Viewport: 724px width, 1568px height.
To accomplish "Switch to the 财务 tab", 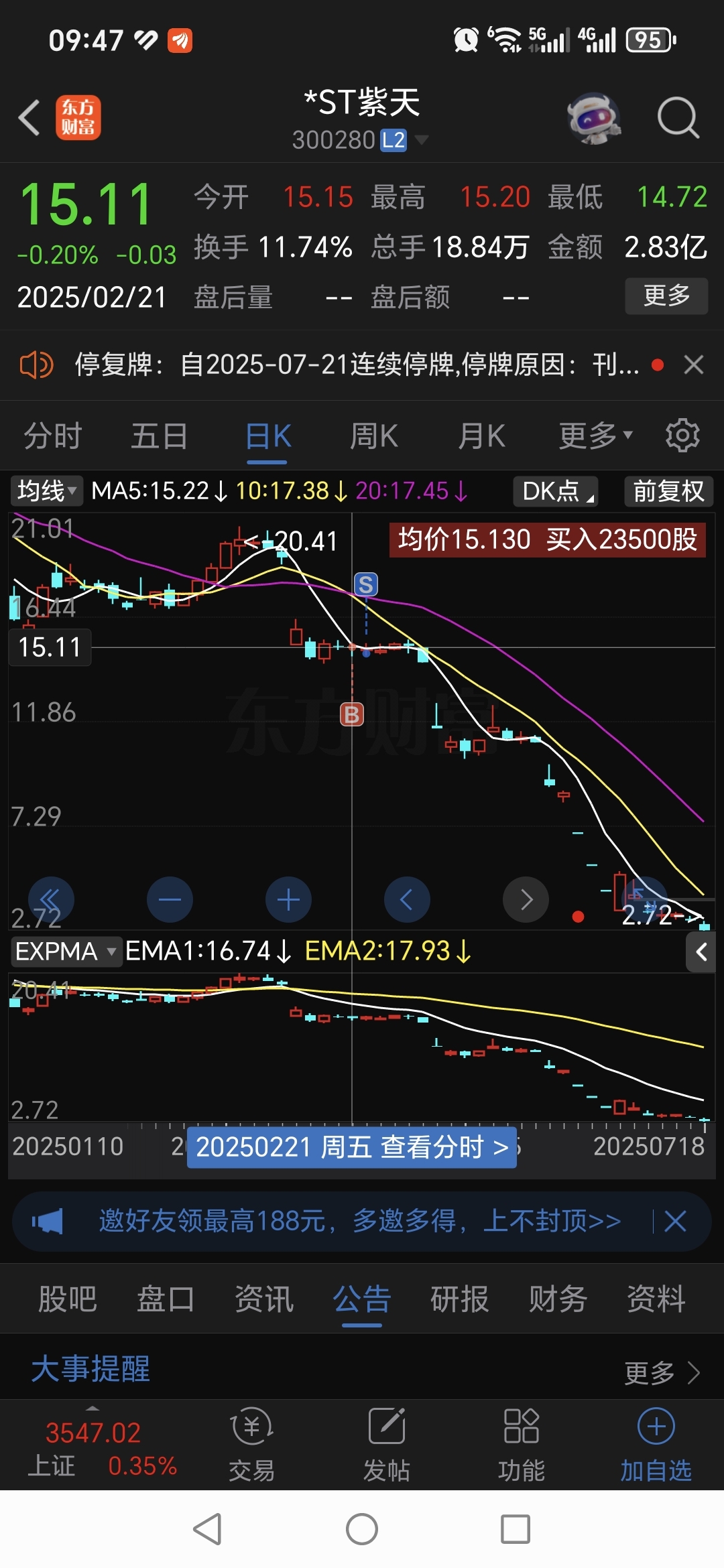I will click(558, 1299).
